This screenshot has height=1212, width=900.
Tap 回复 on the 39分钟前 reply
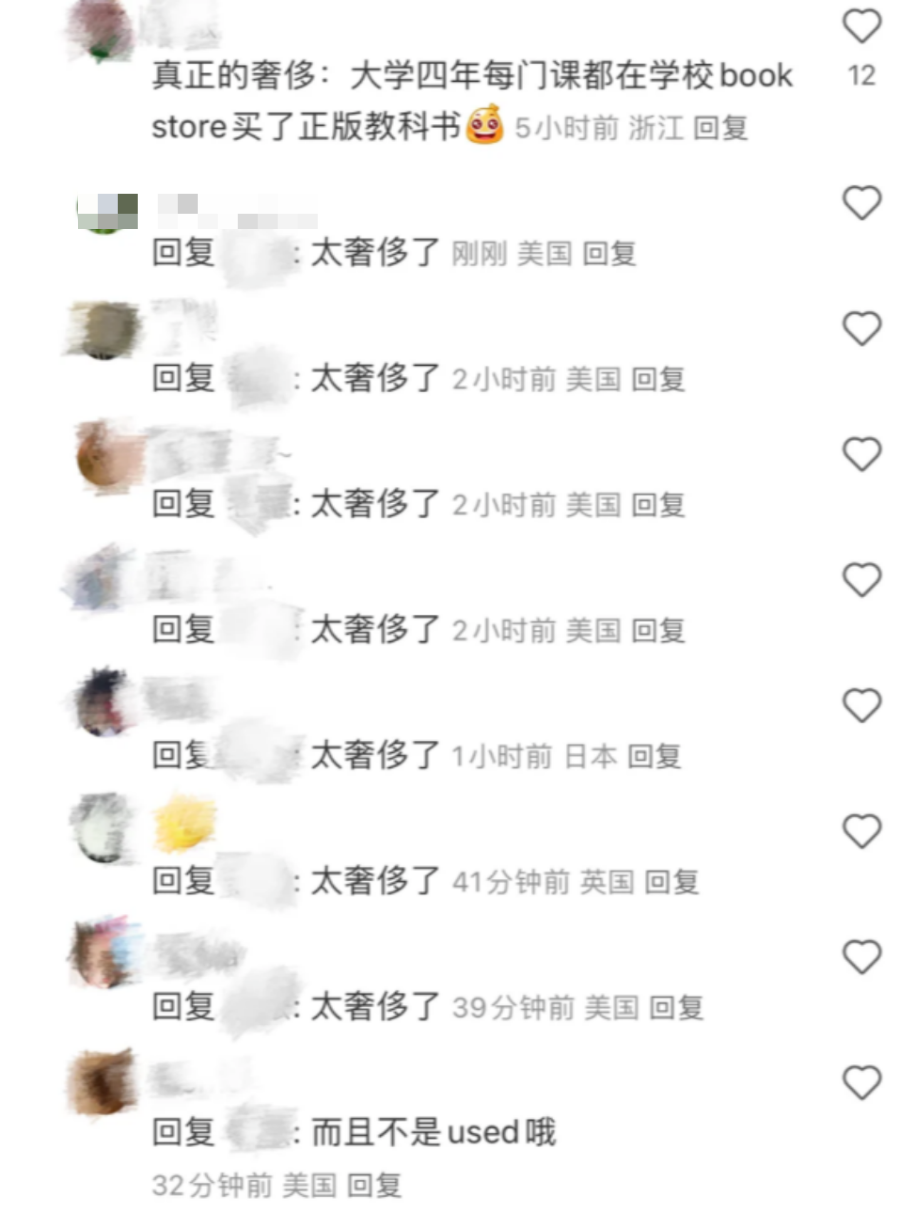point(676,1007)
